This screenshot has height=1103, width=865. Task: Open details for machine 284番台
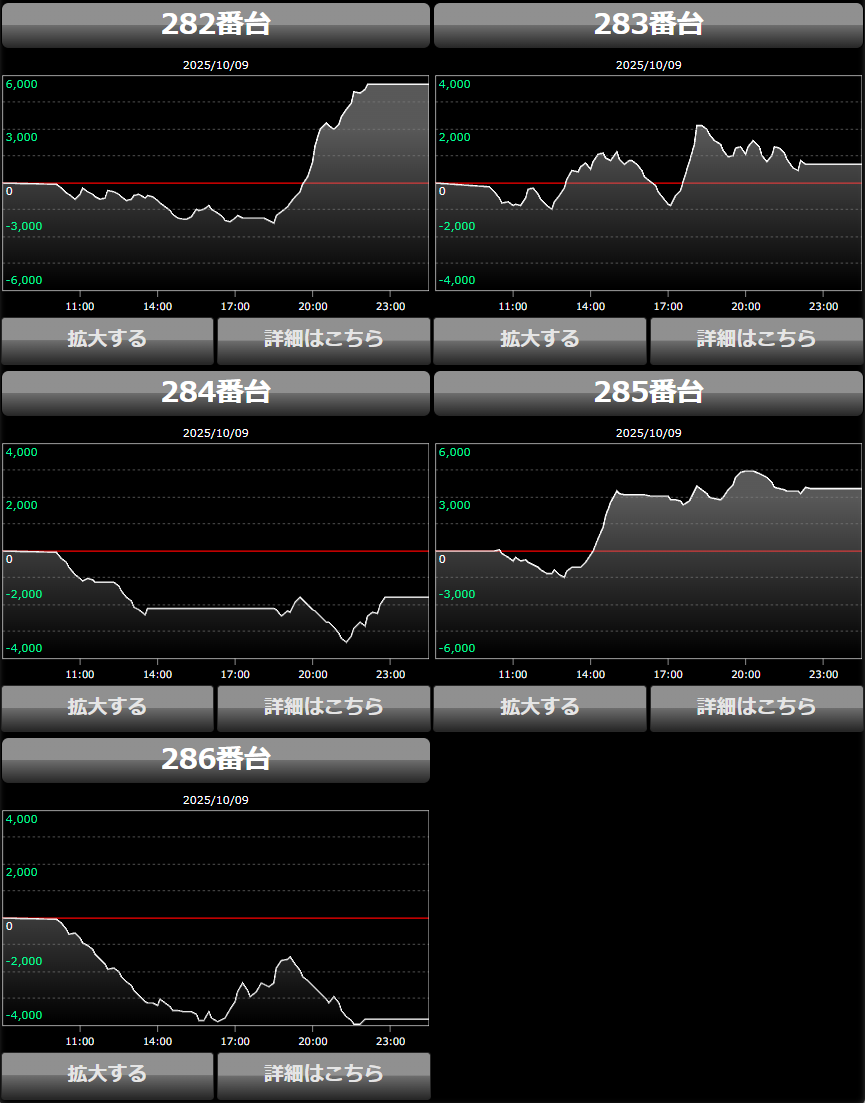pyautogui.click(x=323, y=708)
